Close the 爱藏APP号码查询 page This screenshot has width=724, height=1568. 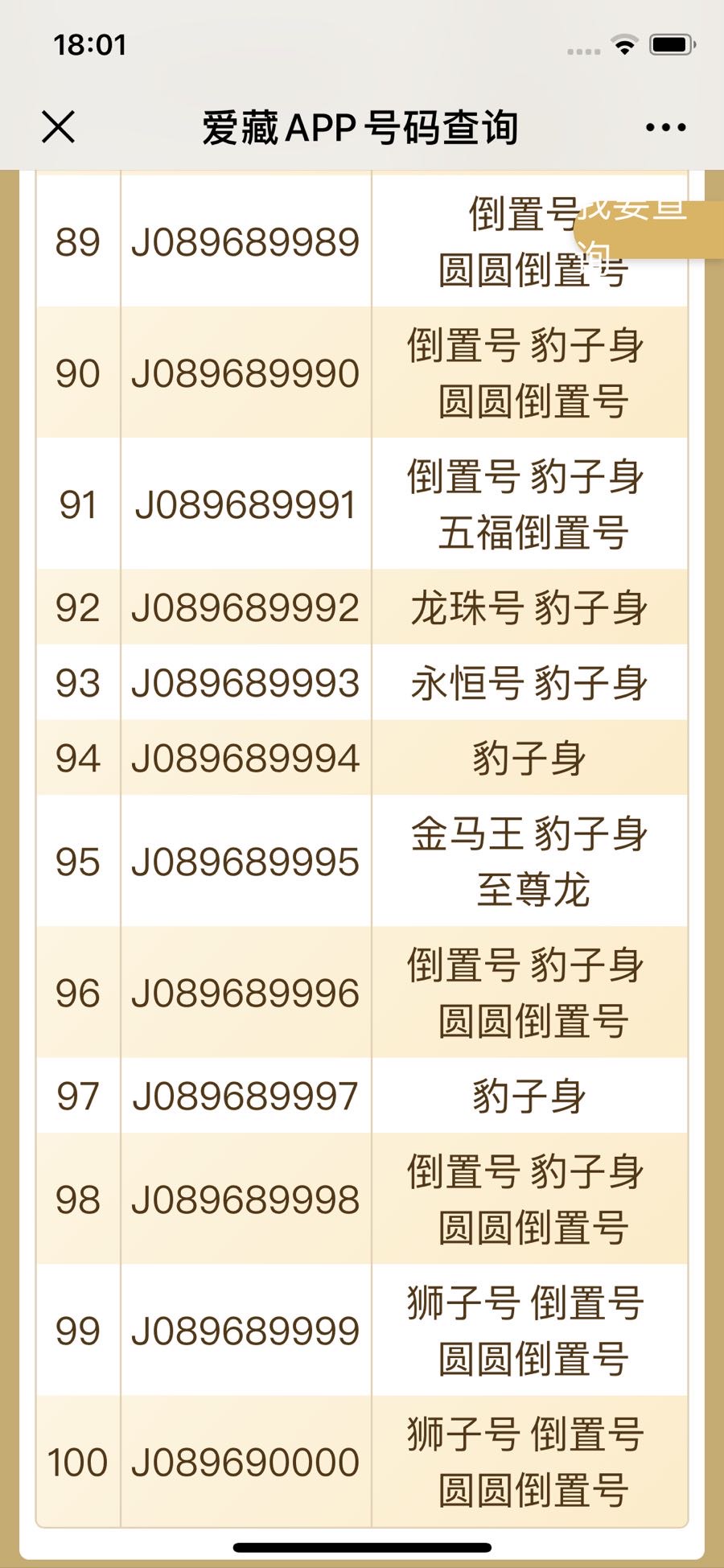coord(58,127)
